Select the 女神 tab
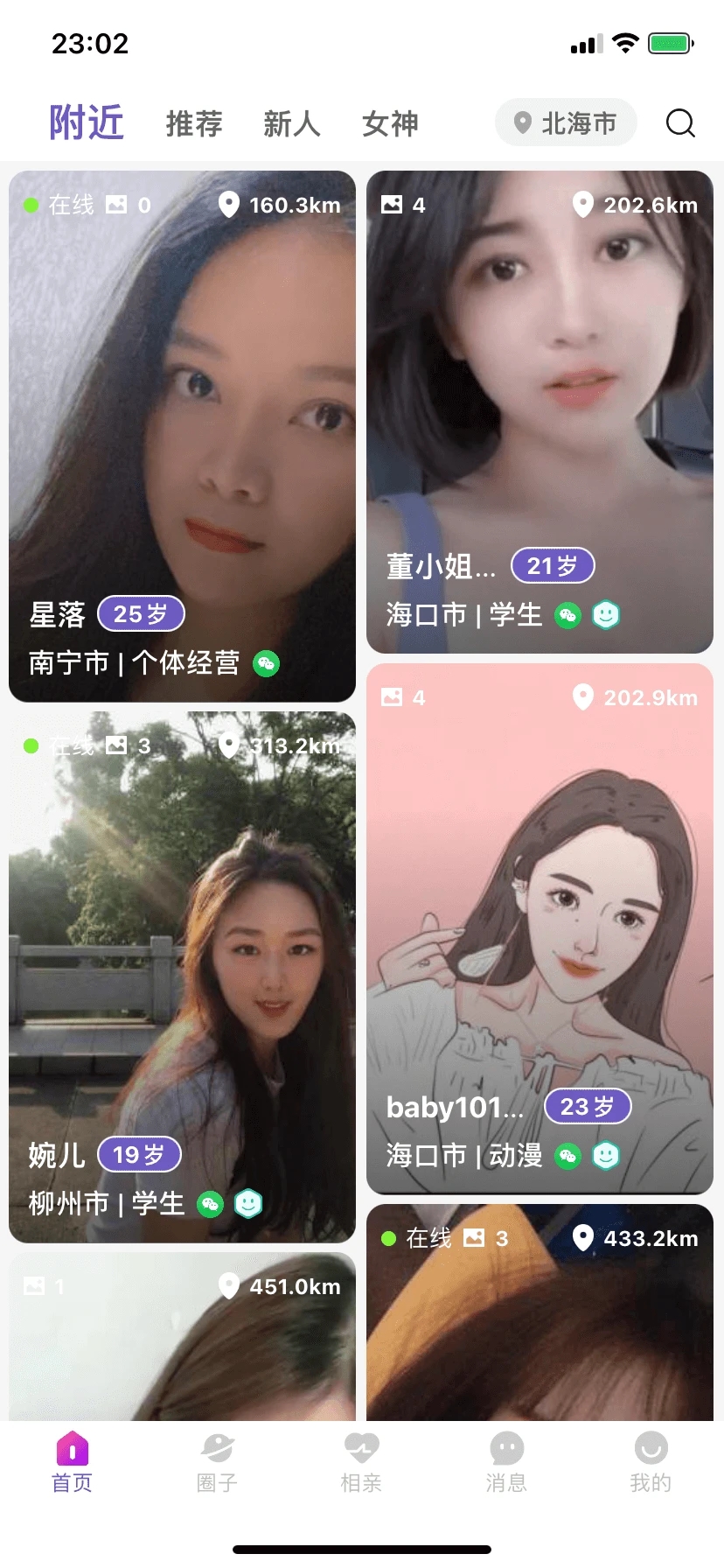 click(x=390, y=123)
